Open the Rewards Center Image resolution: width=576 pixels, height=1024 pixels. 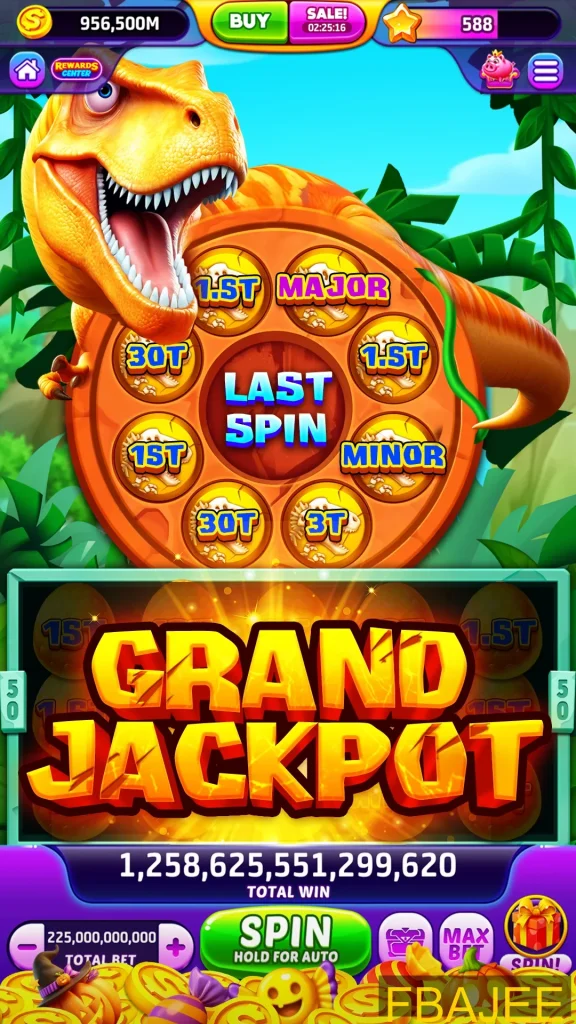[x=77, y=70]
